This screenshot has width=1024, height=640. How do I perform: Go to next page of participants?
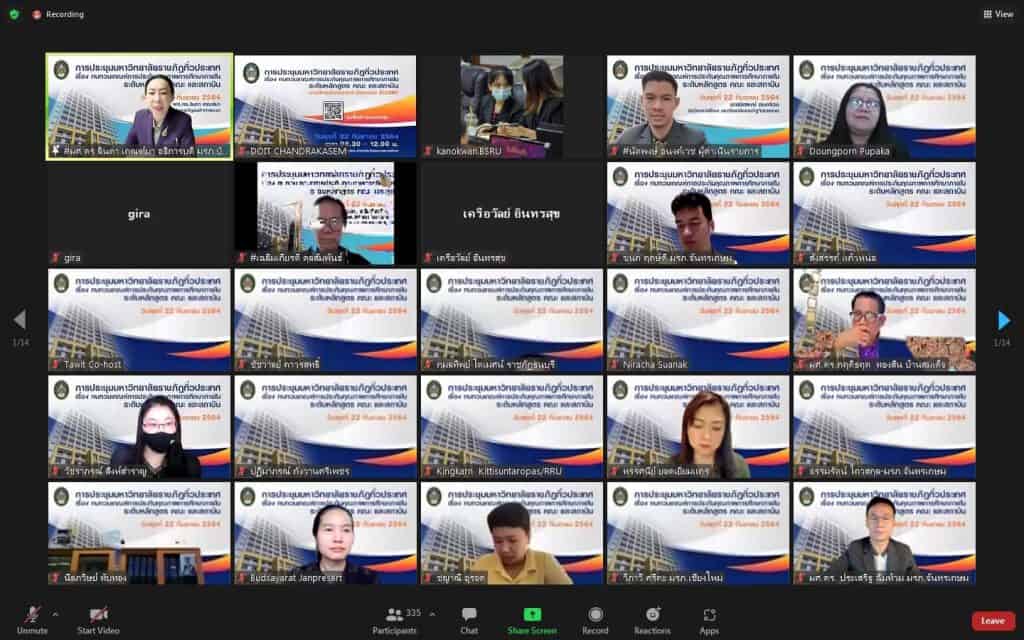1004,320
